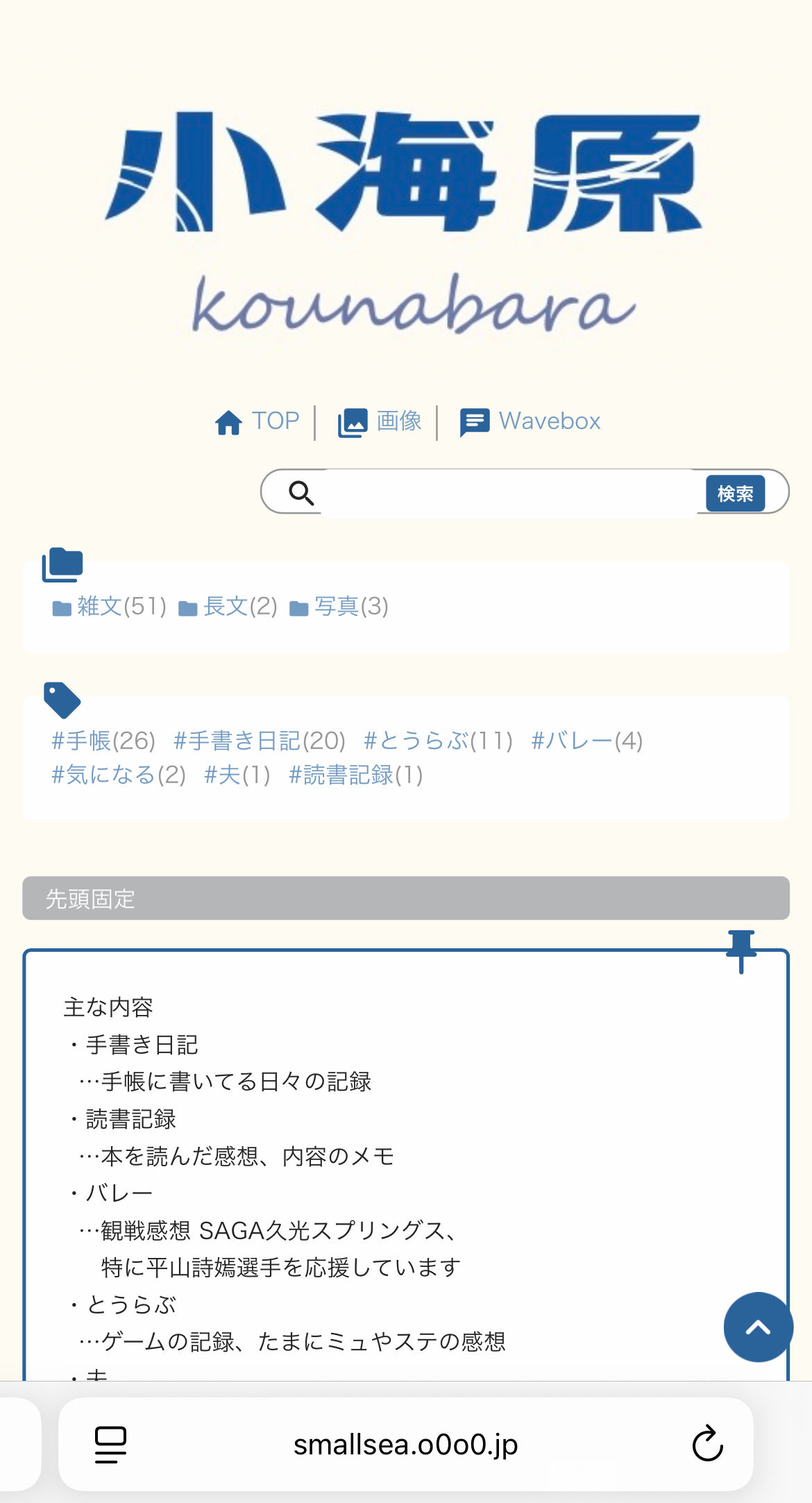The height and width of the screenshot is (1503, 812).
Task: Focus the site search text field
Action: (x=510, y=493)
